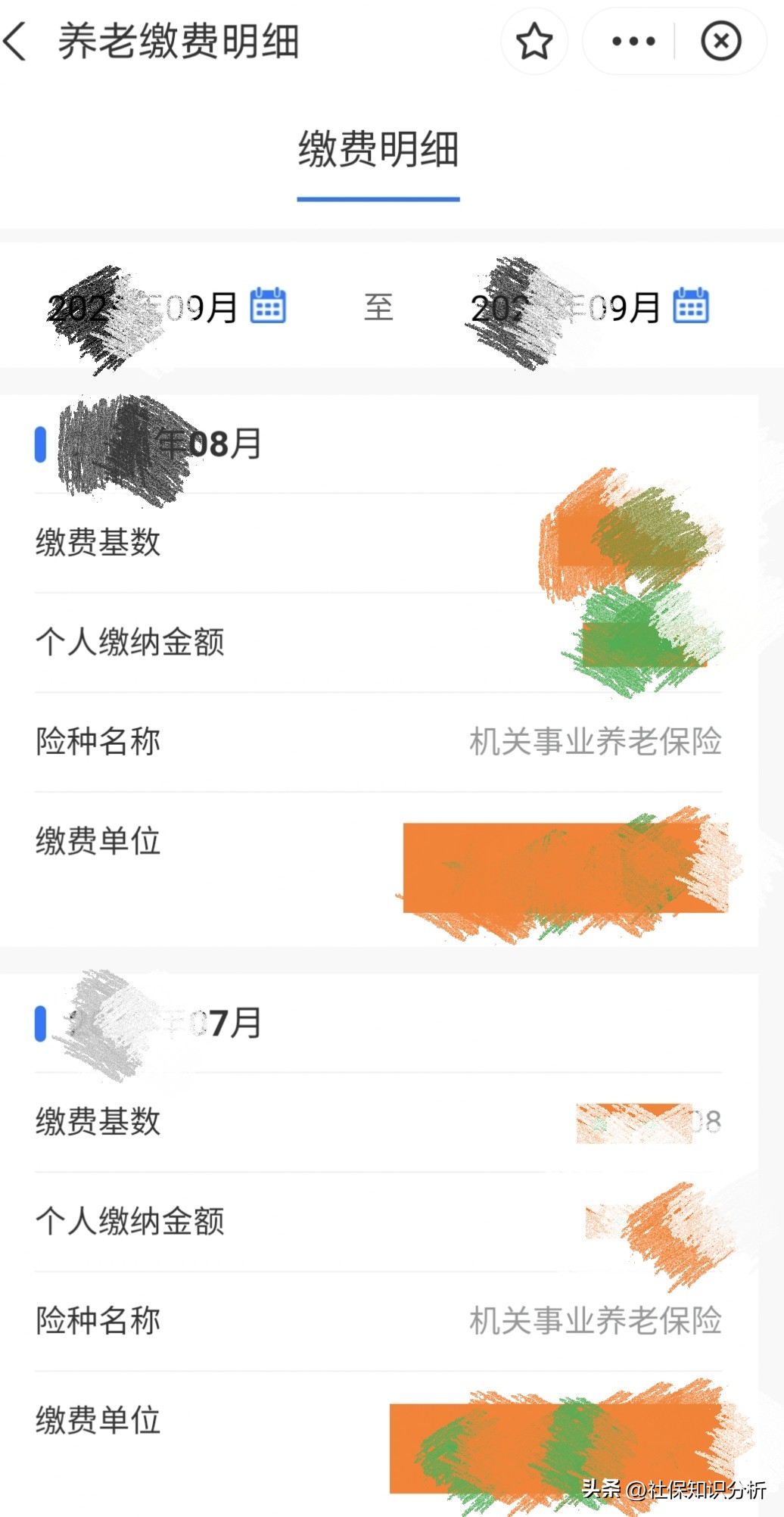
Task: Tap the 养老缴费明细 title text
Action: click(x=179, y=42)
